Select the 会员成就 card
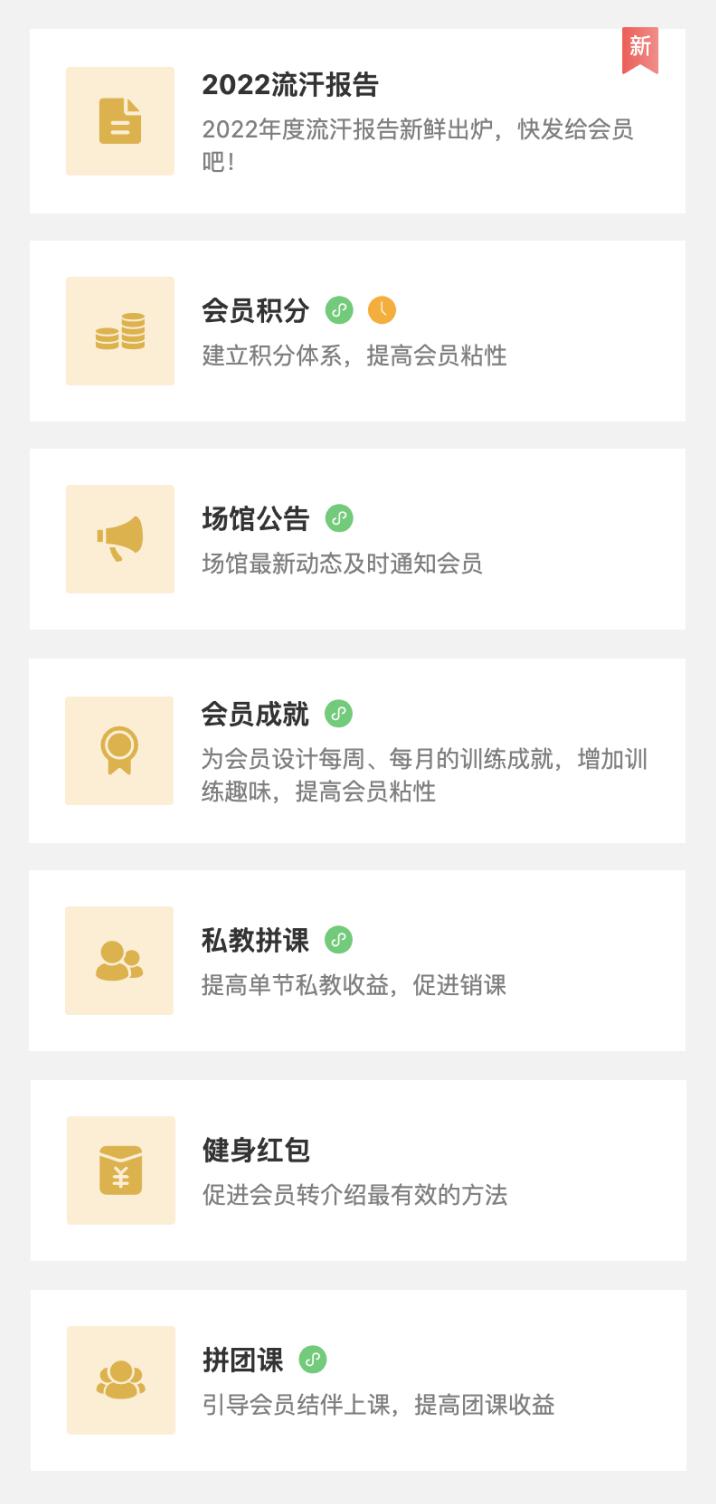 tap(358, 751)
